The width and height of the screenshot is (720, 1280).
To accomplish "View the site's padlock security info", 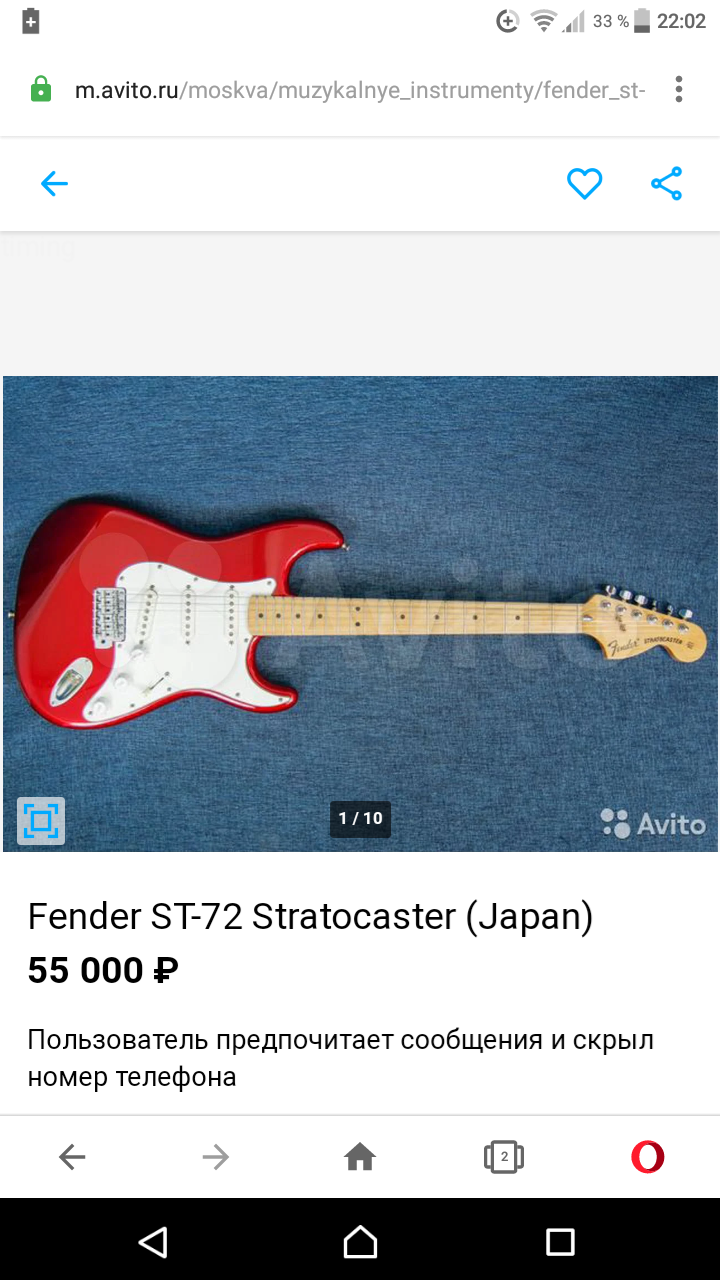I will pyautogui.click(x=41, y=91).
